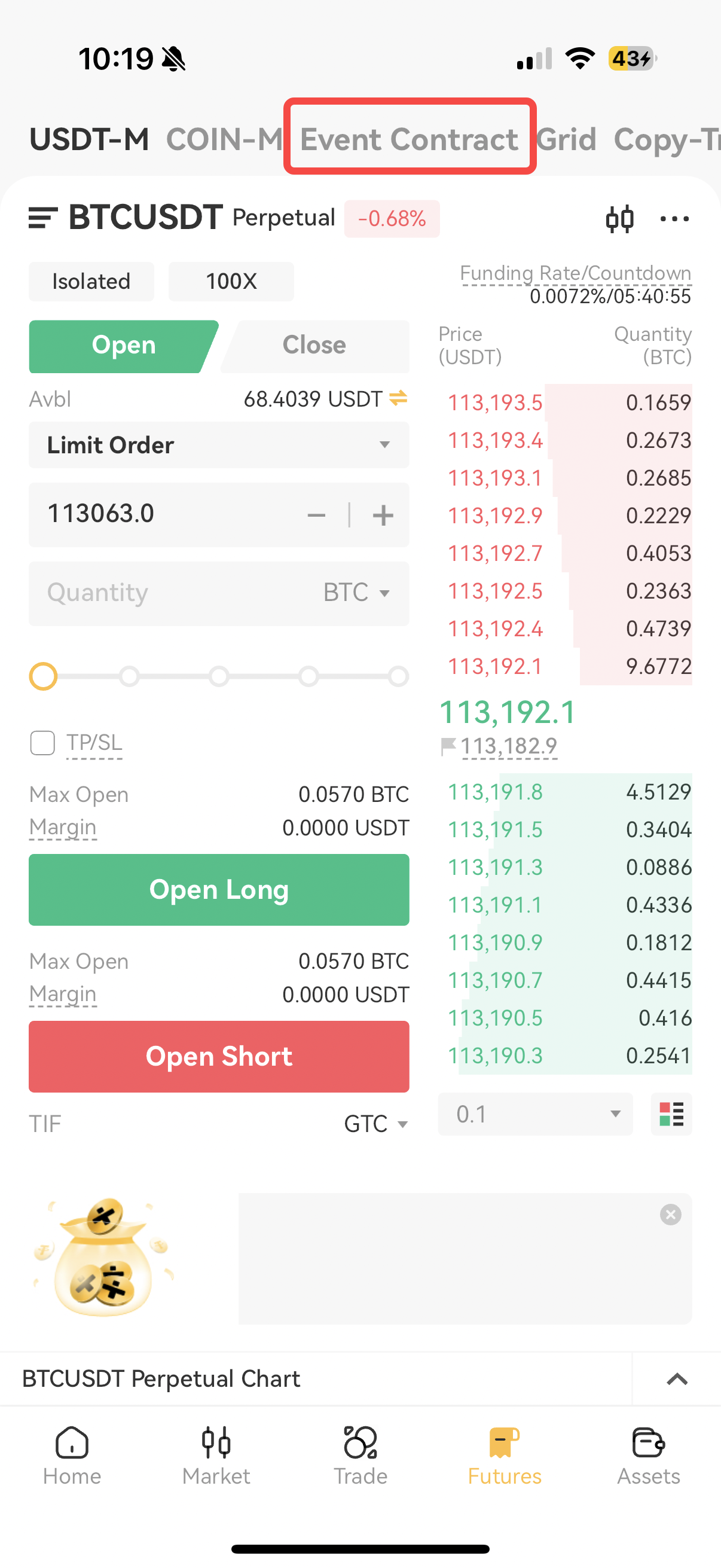Open the GTC time-in-force dropdown

click(x=376, y=1124)
